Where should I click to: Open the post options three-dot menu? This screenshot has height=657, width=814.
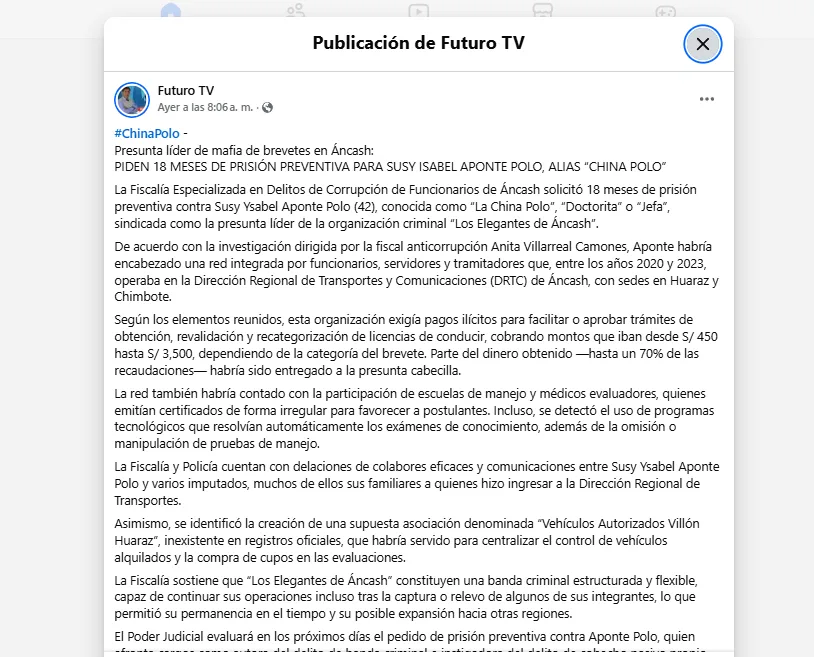click(x=707, y=99)
